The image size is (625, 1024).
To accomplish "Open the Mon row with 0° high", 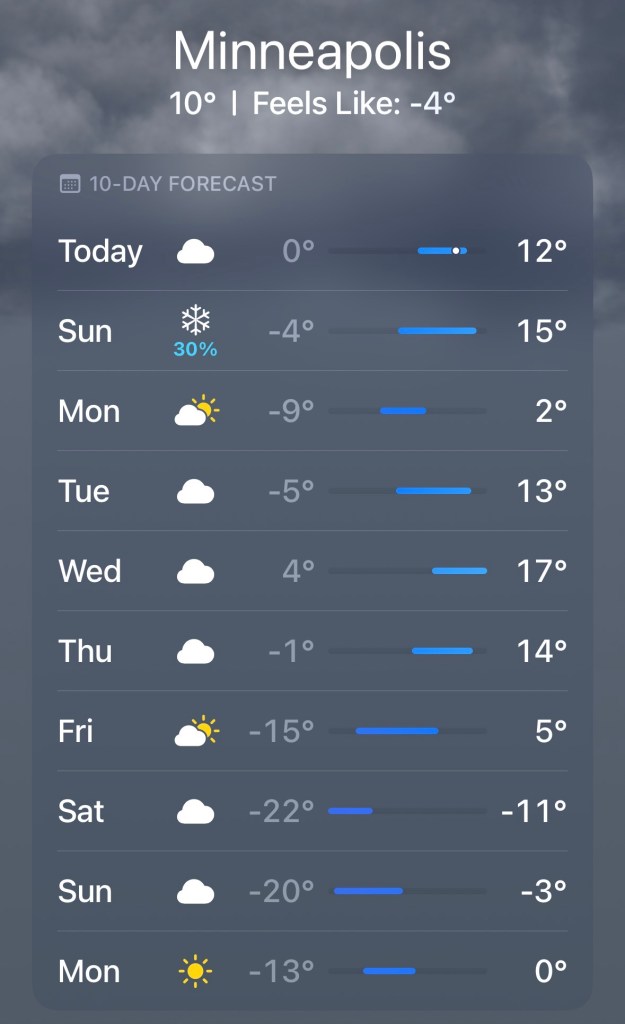I will tap(312, 970).
